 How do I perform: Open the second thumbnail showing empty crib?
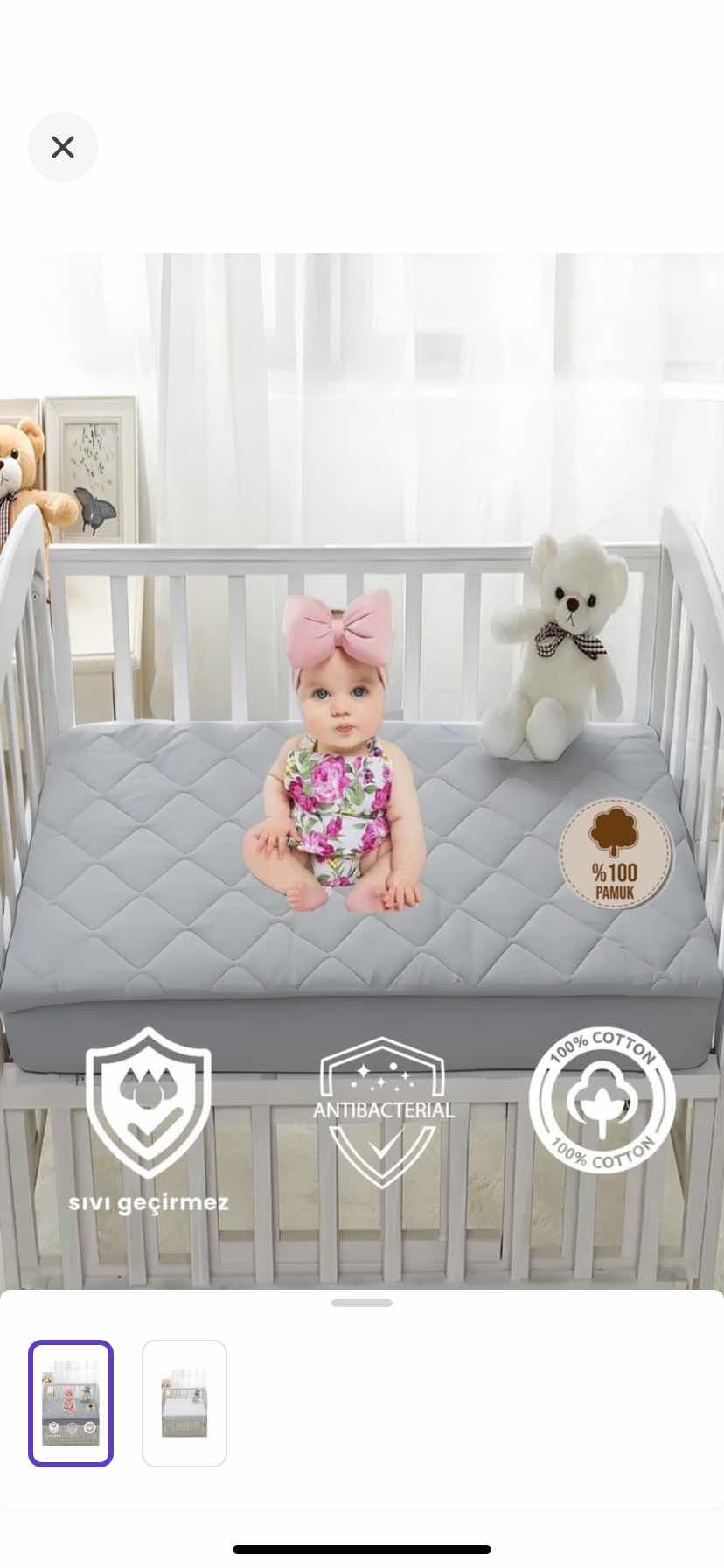pos(184,1403)
